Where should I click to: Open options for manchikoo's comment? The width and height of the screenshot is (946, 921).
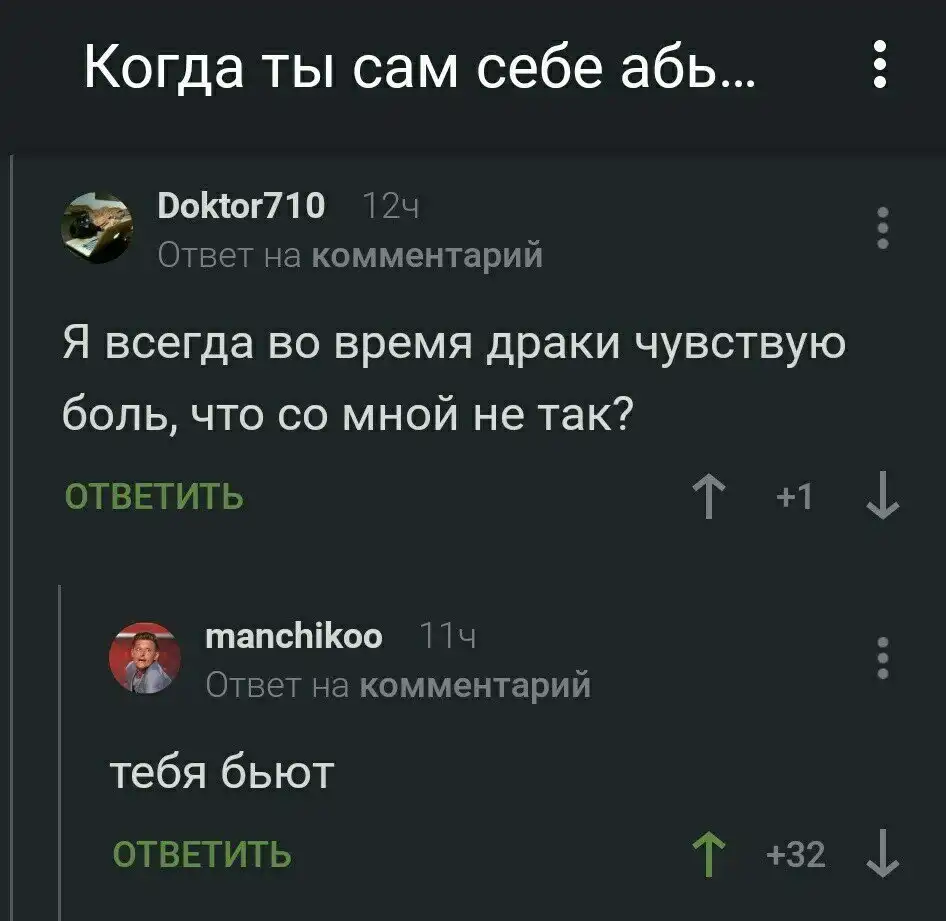pos(882,657)
